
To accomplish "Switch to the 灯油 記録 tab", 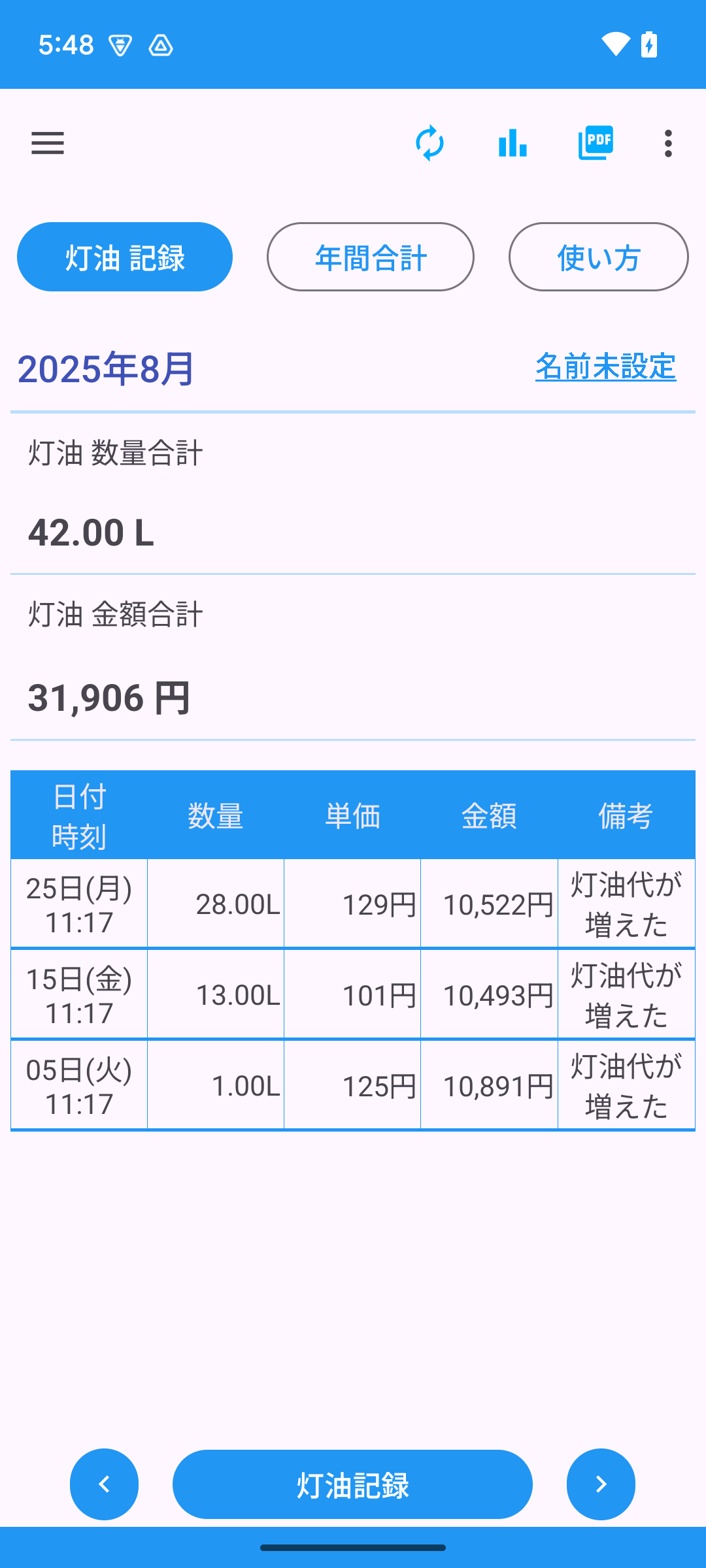I will click(125, 257).
